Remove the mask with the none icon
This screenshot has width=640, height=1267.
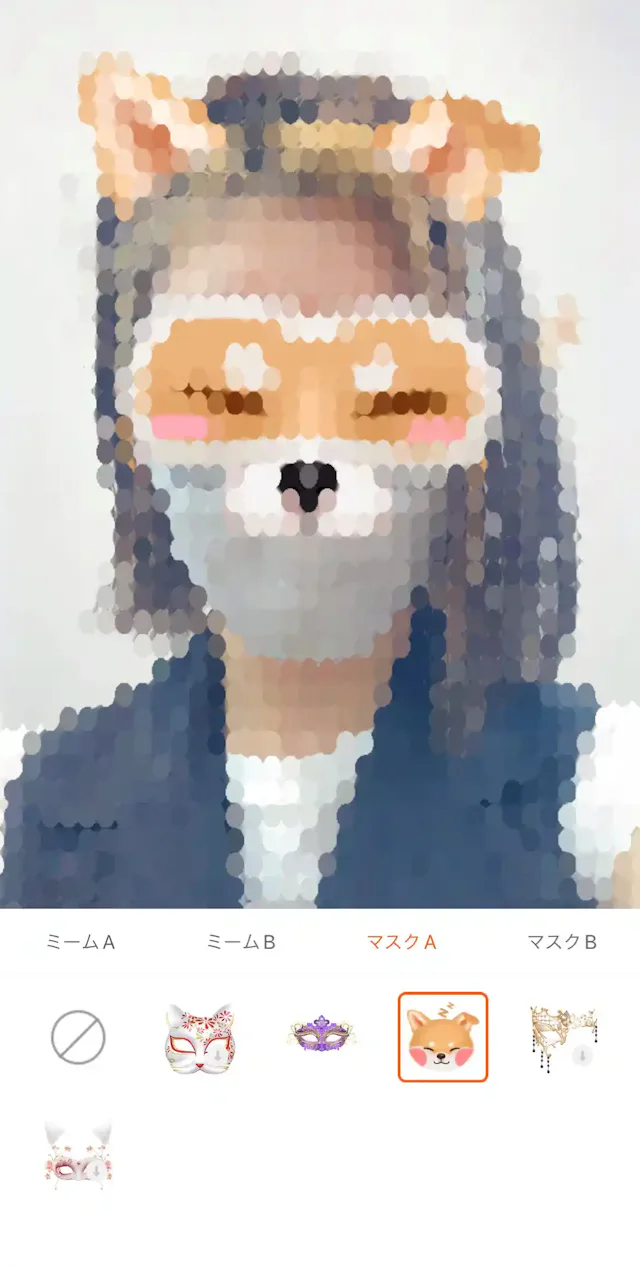coord(78,1037)
